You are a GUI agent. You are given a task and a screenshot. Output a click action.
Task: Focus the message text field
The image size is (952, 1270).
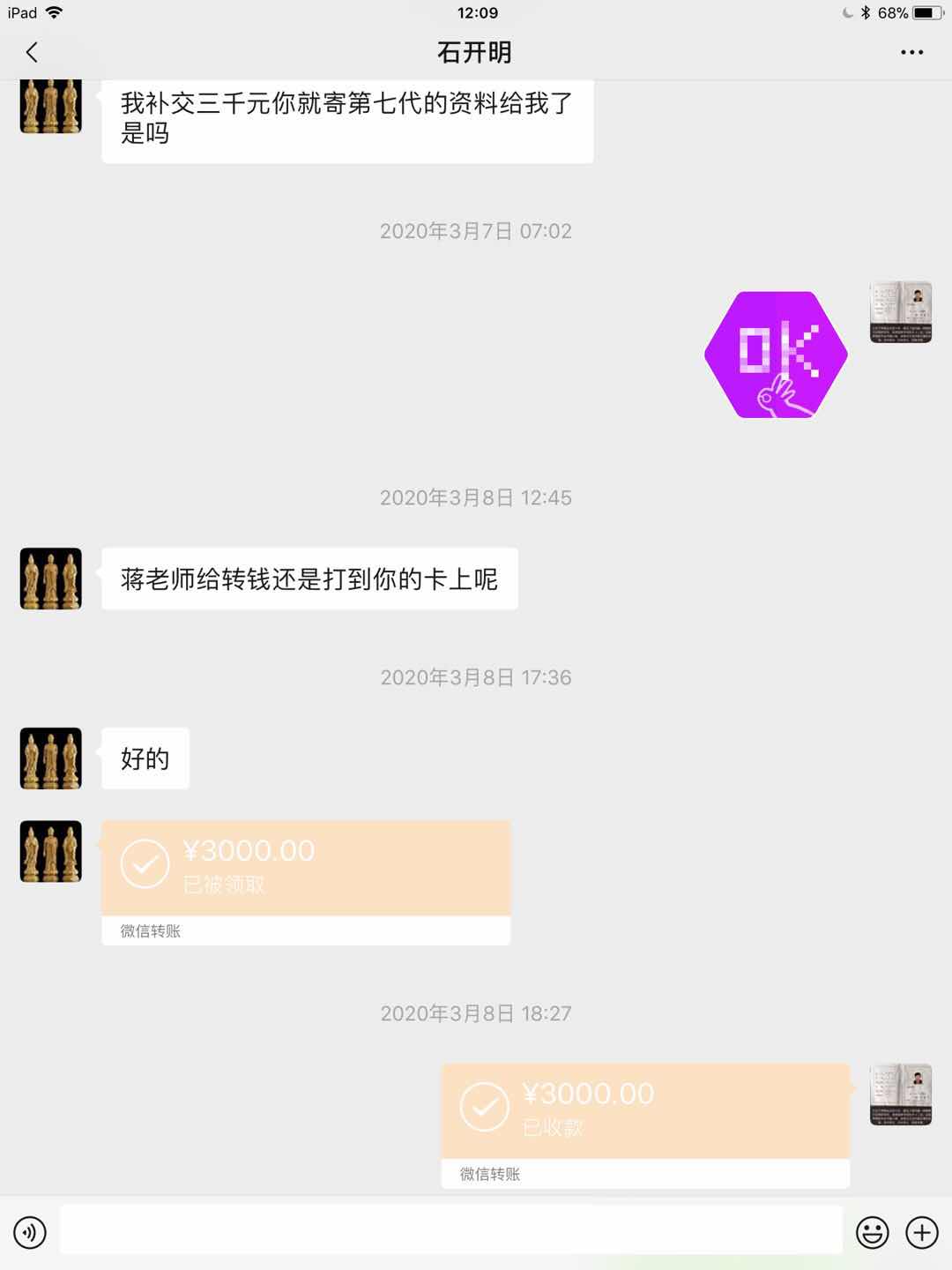(x=451, y=1230)
